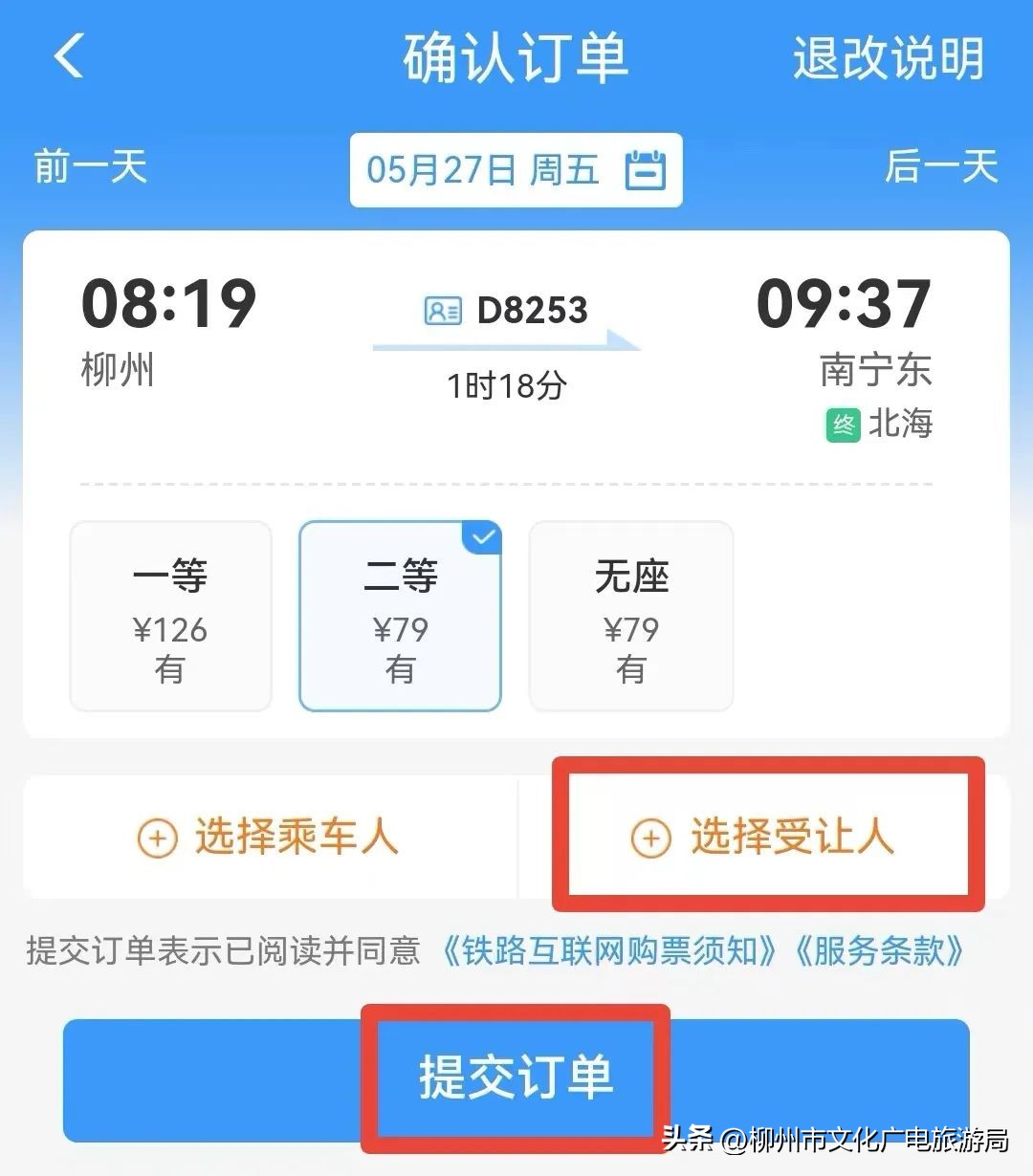Choose the 无座 standing ticket option
The width and height of the screenshot is (1033, 1176).
[x=630, y=616]
